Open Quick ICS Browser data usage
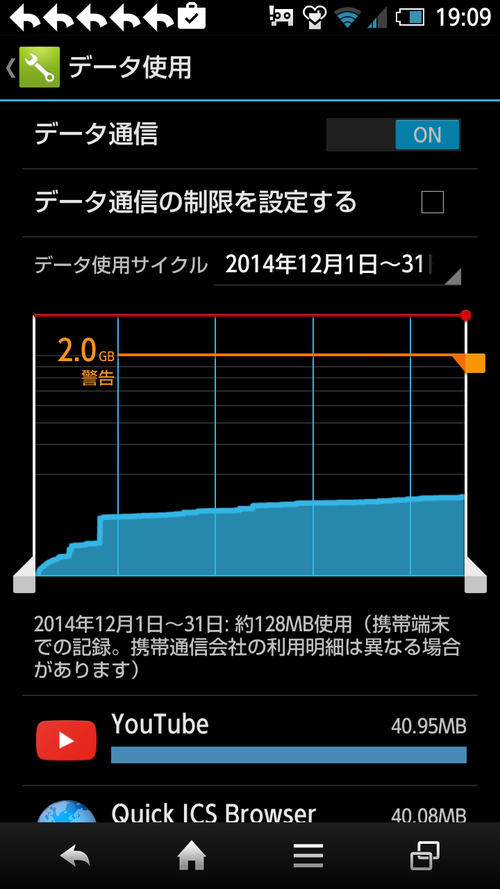This screenshot has width=500, height=889. tap(250, 805)
